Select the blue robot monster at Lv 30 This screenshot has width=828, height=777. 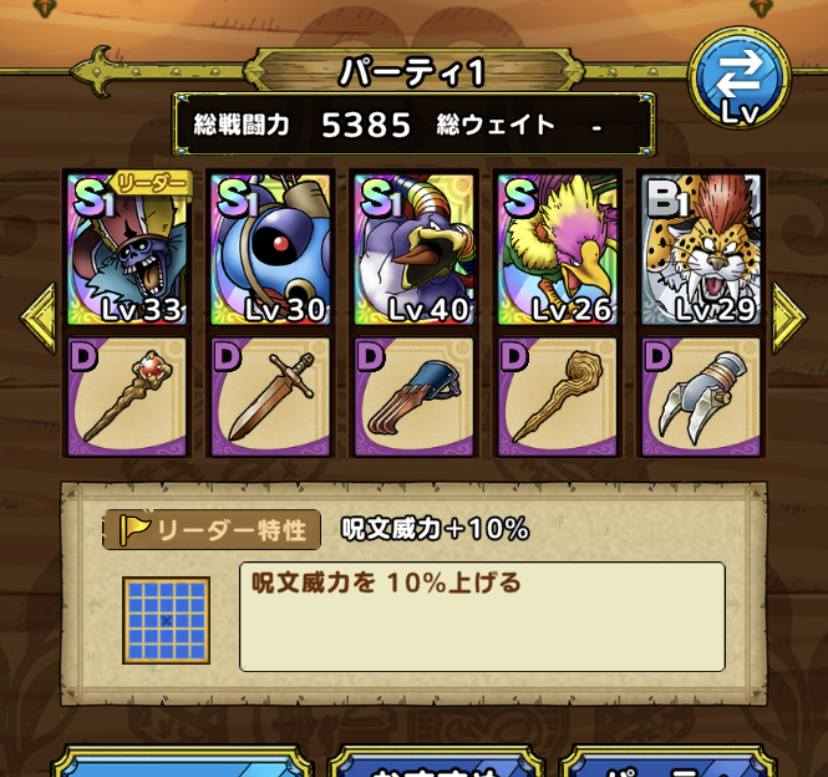click(270, 250)
